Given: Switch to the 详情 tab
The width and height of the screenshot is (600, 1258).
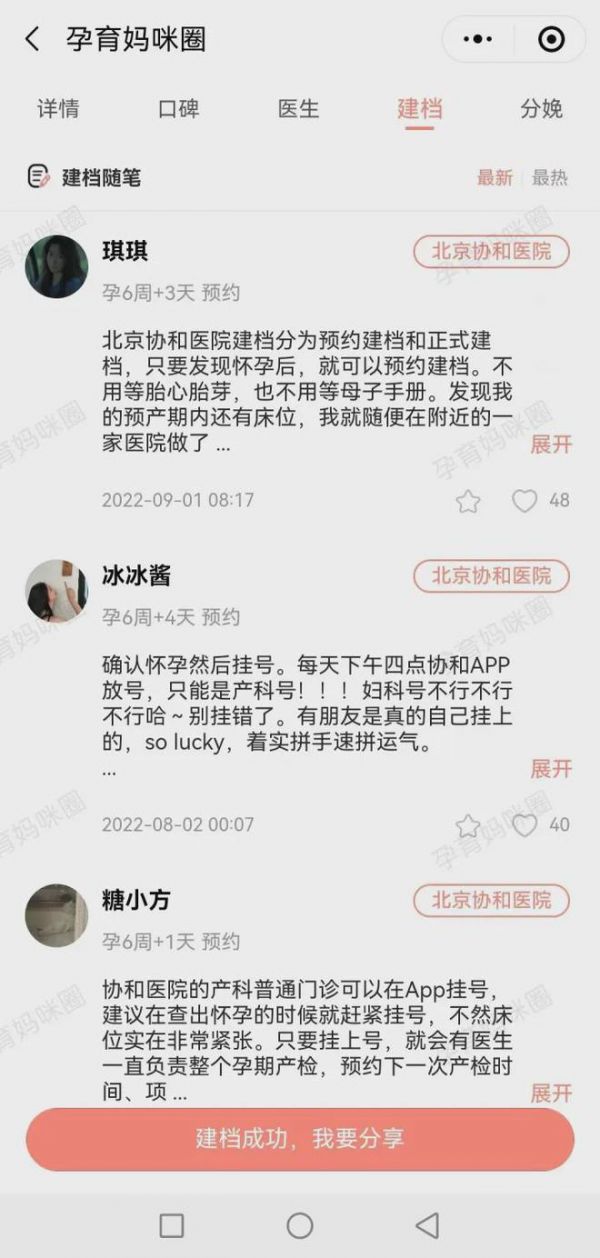Looking at the screenshot, I should coord(58,109).
